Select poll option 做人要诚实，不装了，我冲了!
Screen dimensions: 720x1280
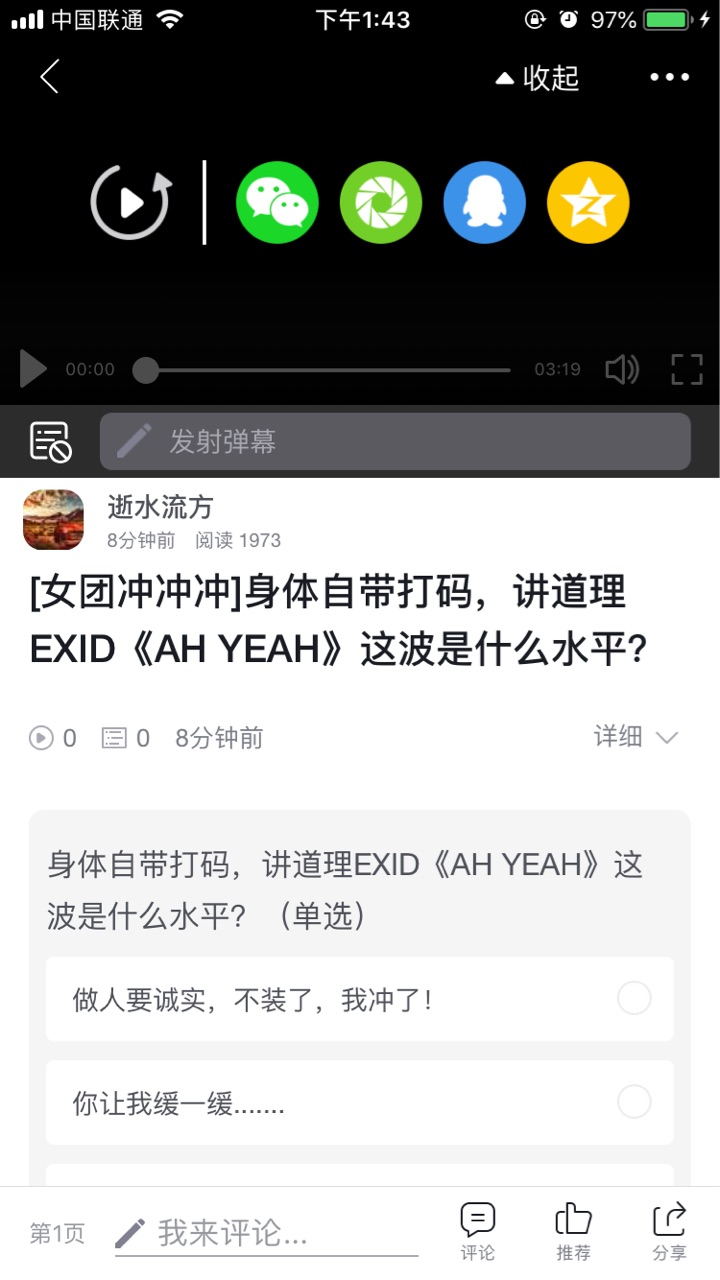coord(360,999)
